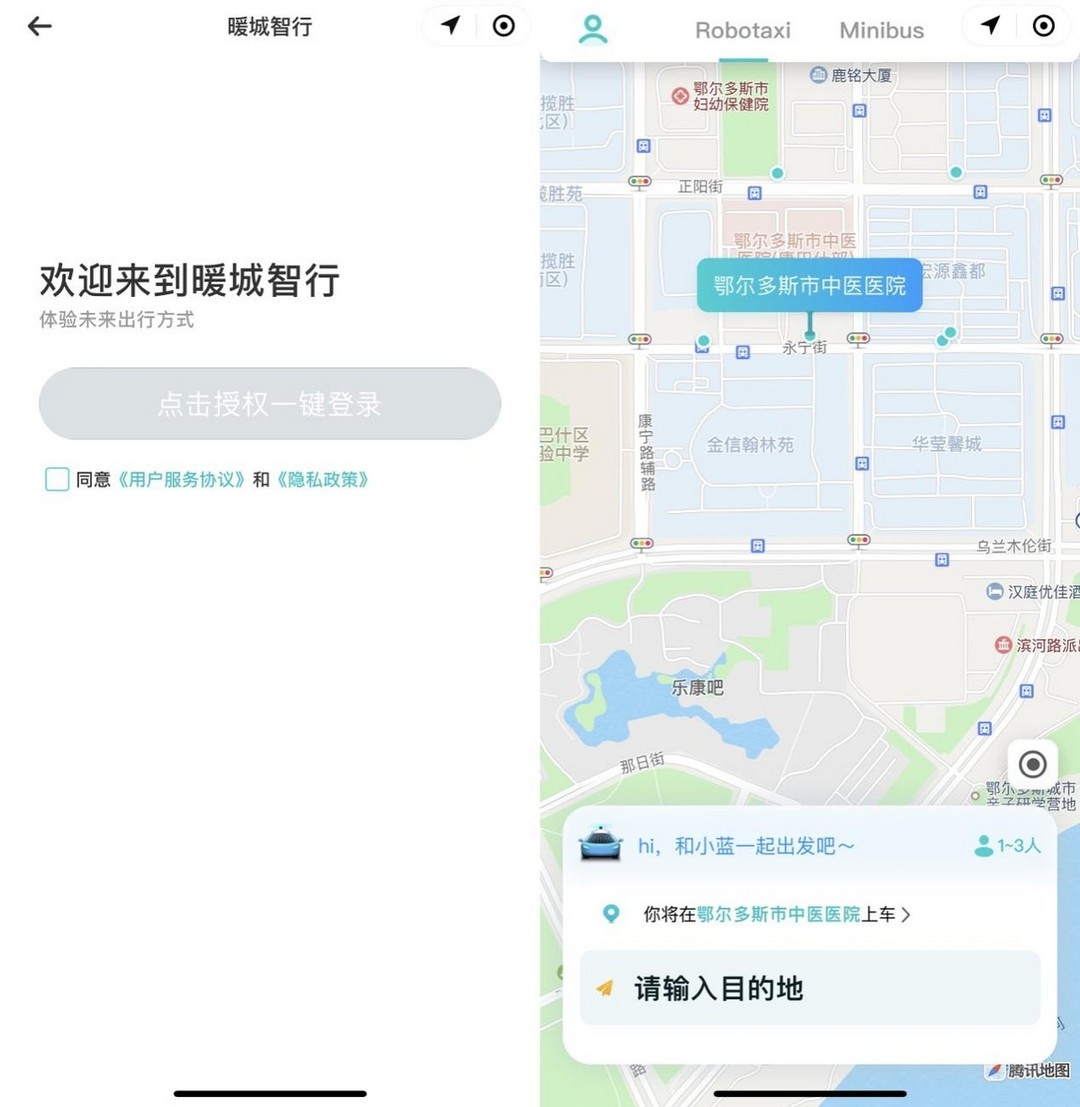This screenshot has height=1107, width=1080.
Task: Change pickup point 鄂尔多斯市中医医院上车
Action: click(x=777, y=914)
